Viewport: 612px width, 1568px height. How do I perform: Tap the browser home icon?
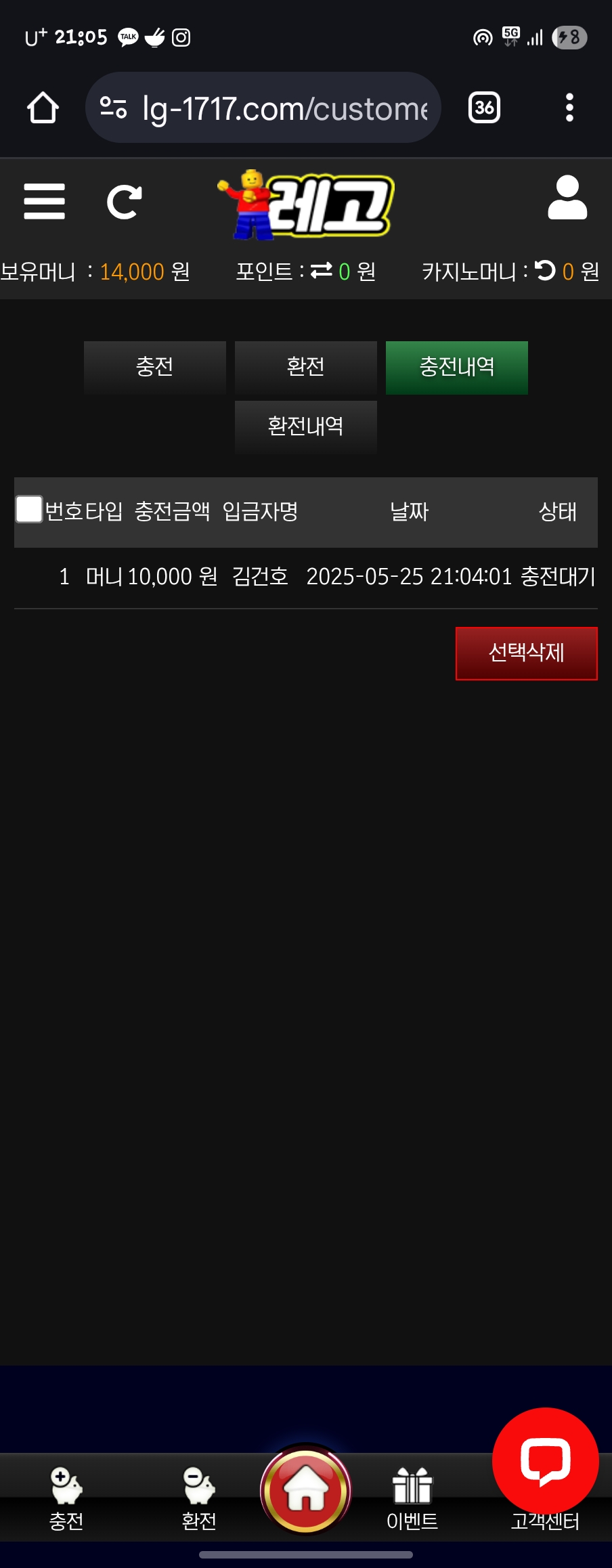coord(43,108)
